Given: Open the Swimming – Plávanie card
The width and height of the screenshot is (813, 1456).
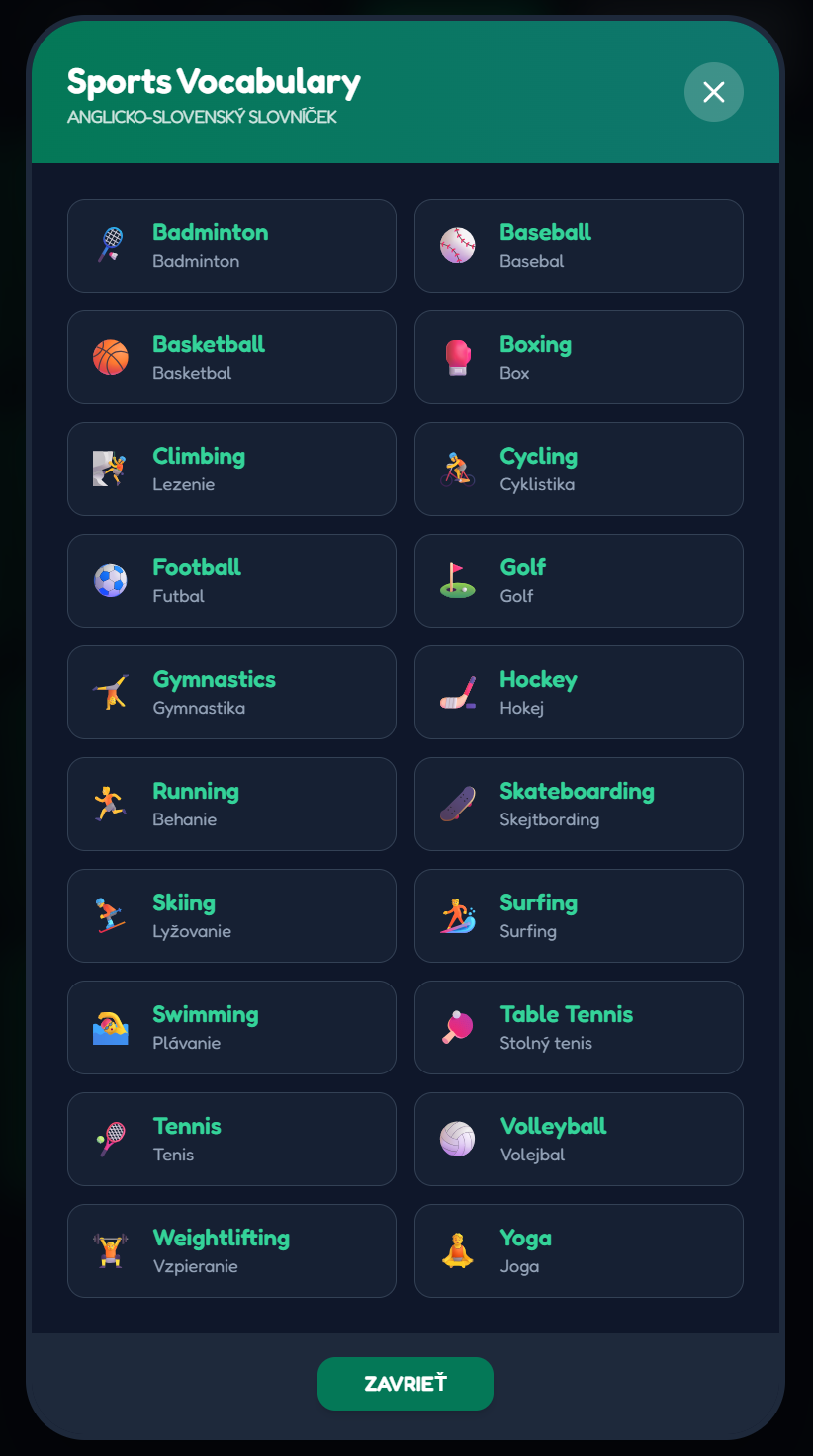Looking at the screenshot, I should (x=231, y=1027).
